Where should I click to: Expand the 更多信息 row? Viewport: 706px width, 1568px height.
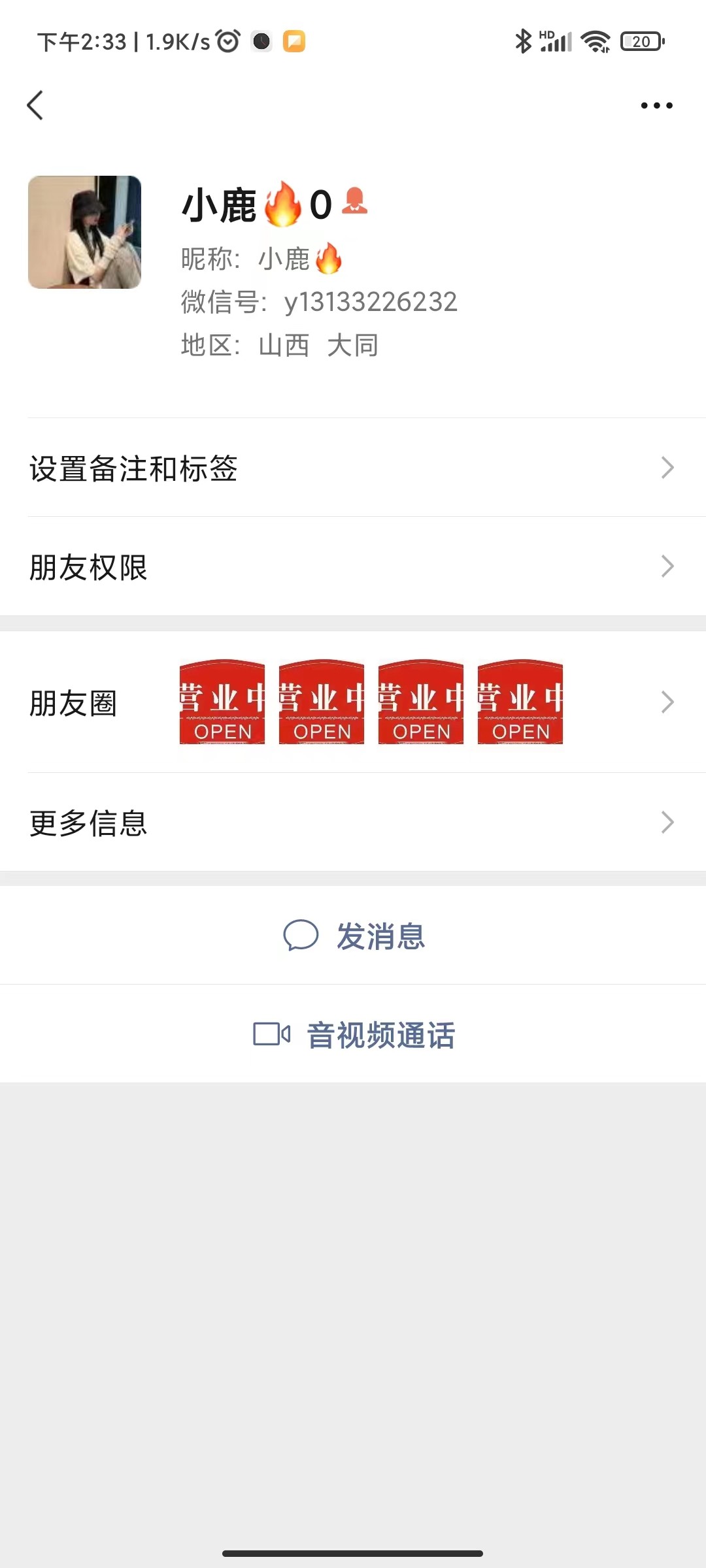click(353, 825)
